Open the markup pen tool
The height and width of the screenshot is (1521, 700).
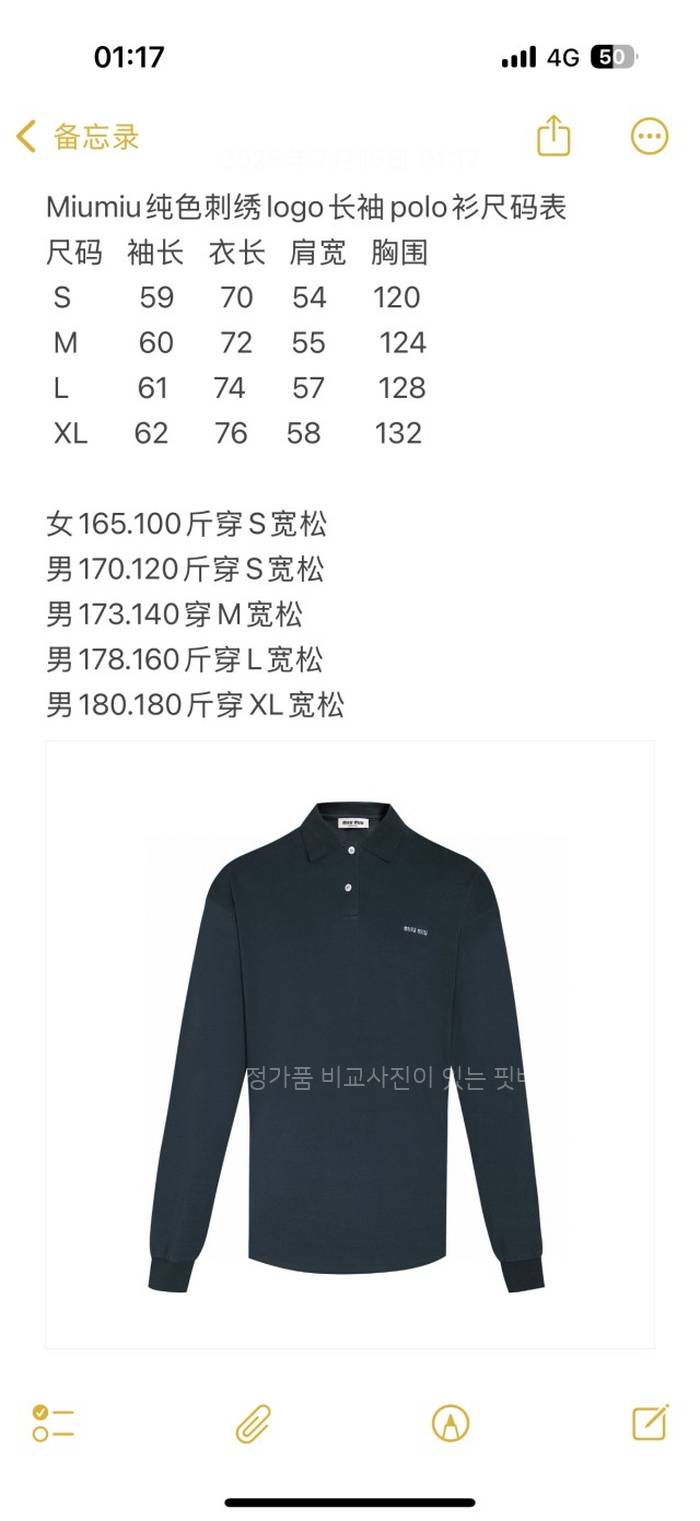pos(450,1422)
